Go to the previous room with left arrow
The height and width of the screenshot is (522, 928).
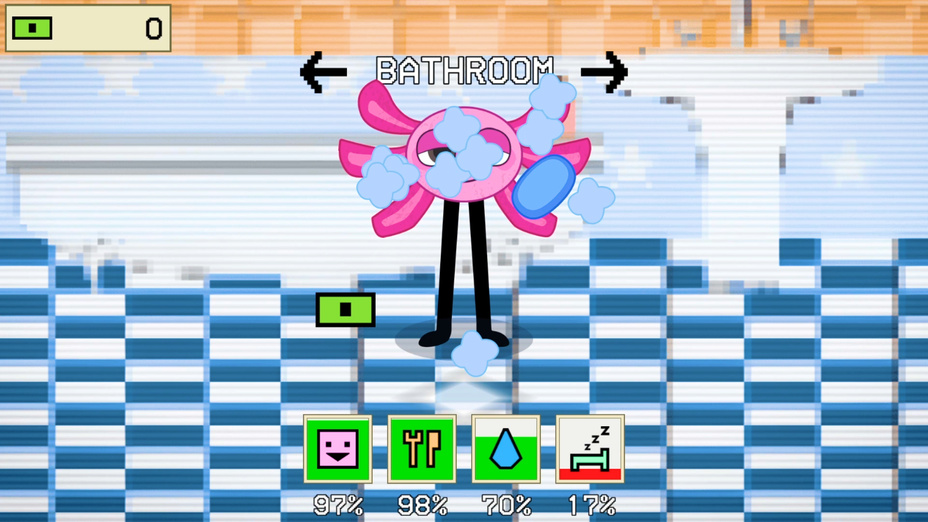(x=324, y=72)
